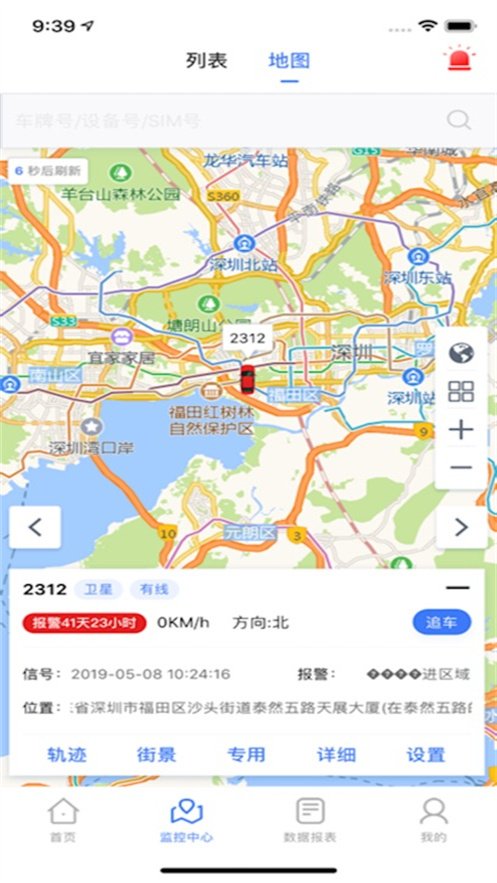Switch to the 列表 tab

click(207, 60)
